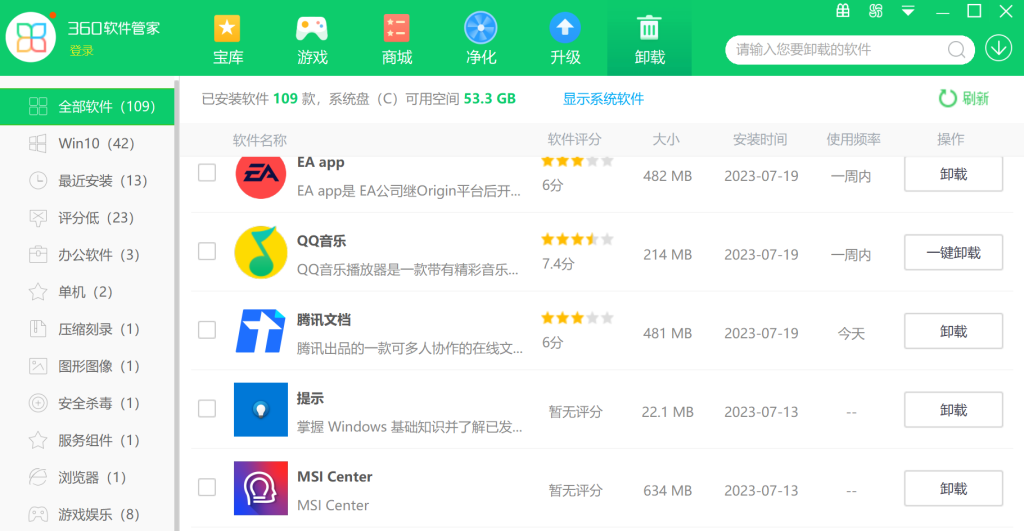Uninstall QQ音乐 with 一键卸载

click(x=953, y=252)
